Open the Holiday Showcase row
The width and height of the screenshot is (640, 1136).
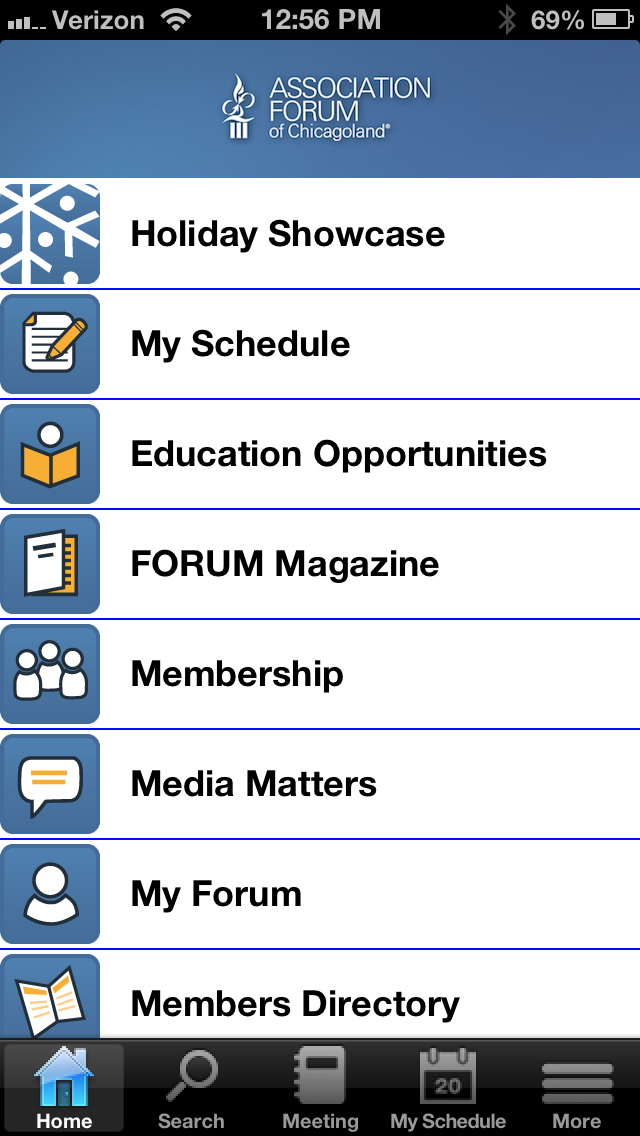tap(320, 233)
